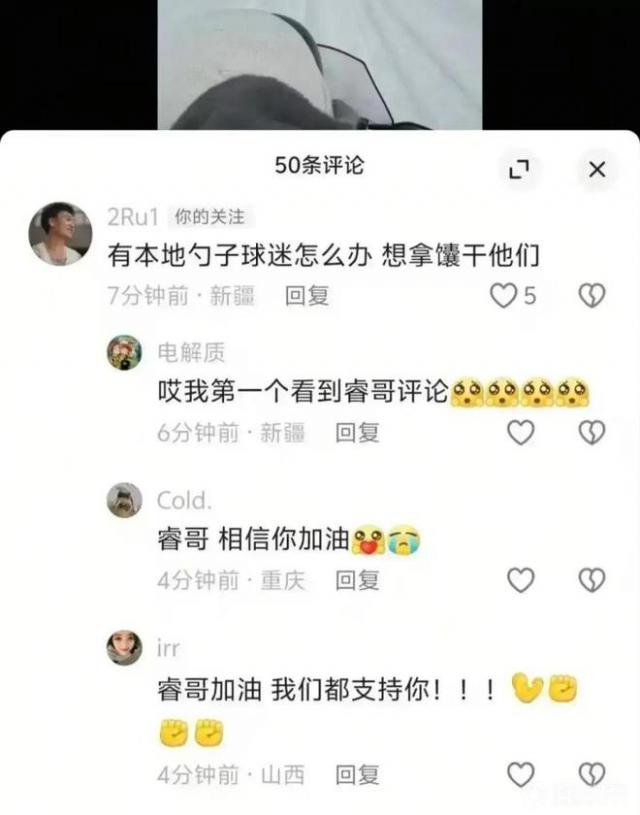Screen dimensions: 640x815
Task: Open Cold.'s profile avatar
Action: [x=124, y=500]
